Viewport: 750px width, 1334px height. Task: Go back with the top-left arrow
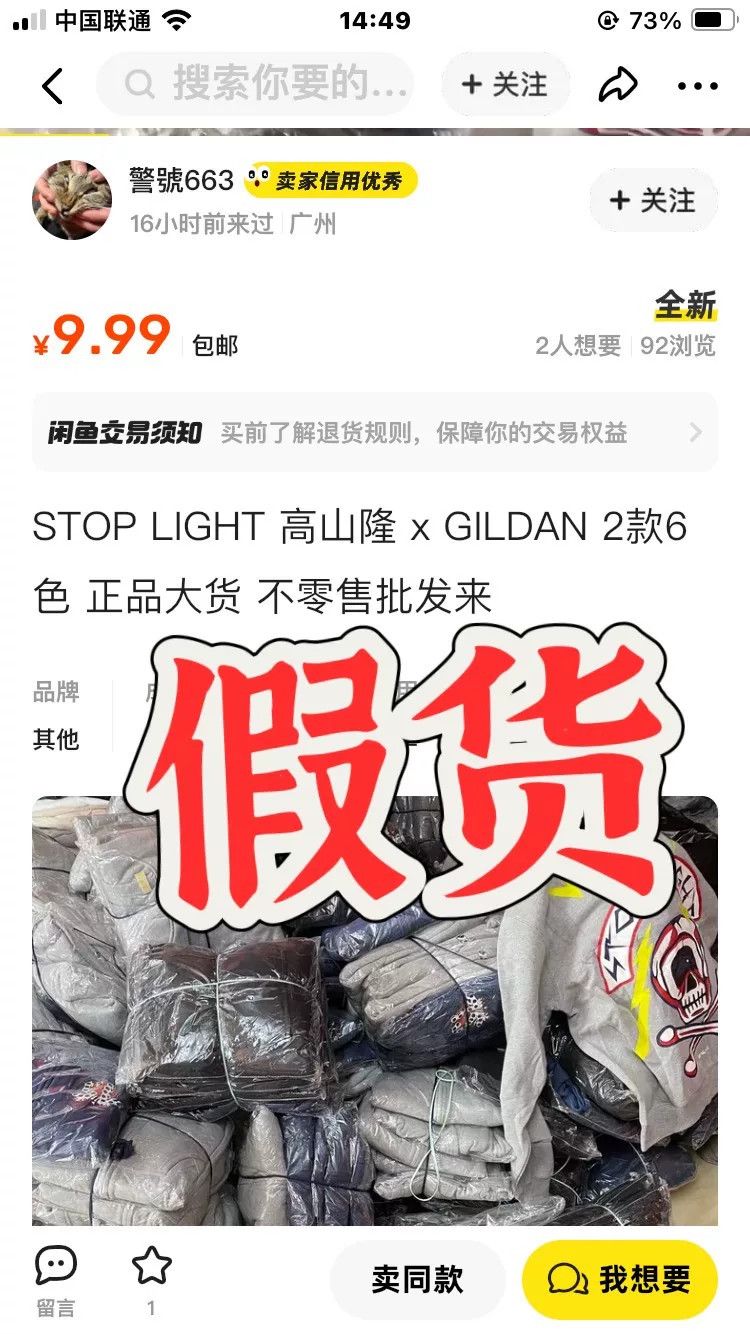53,86
